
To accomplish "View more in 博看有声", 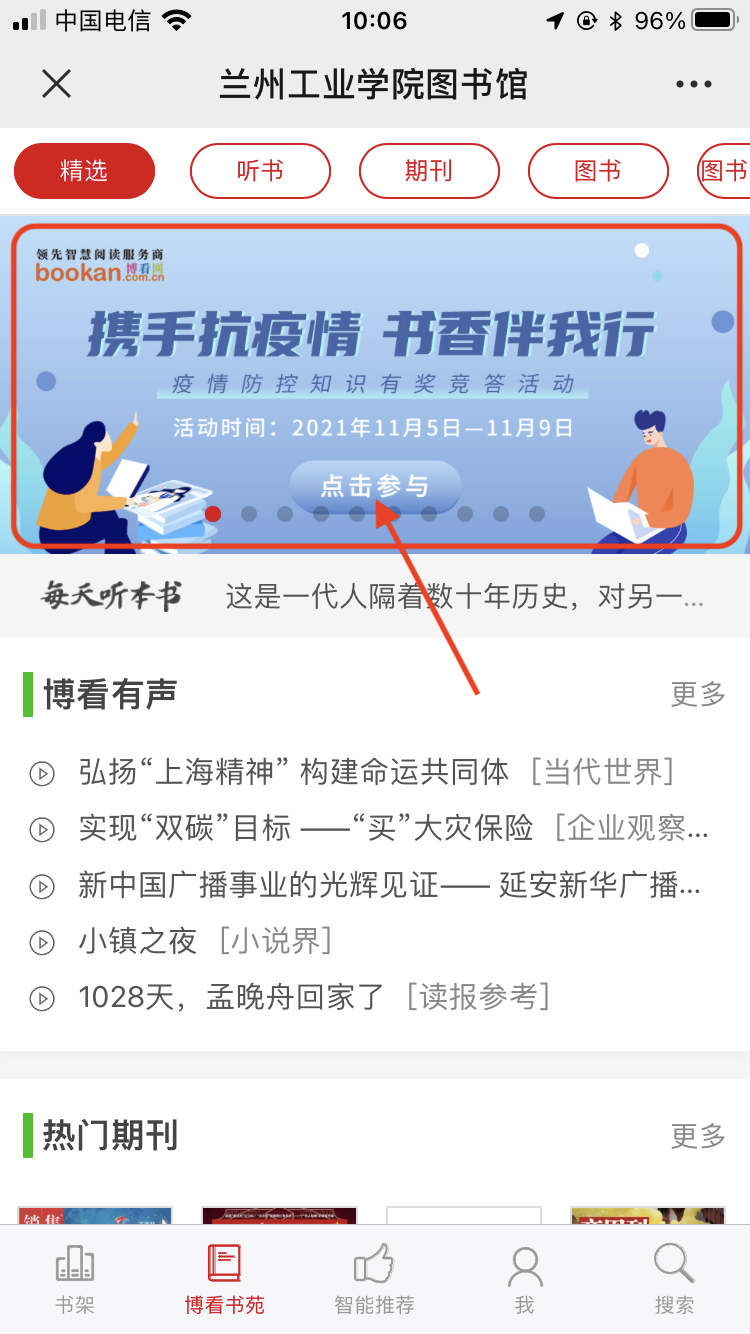I will [x=697, y=694].
